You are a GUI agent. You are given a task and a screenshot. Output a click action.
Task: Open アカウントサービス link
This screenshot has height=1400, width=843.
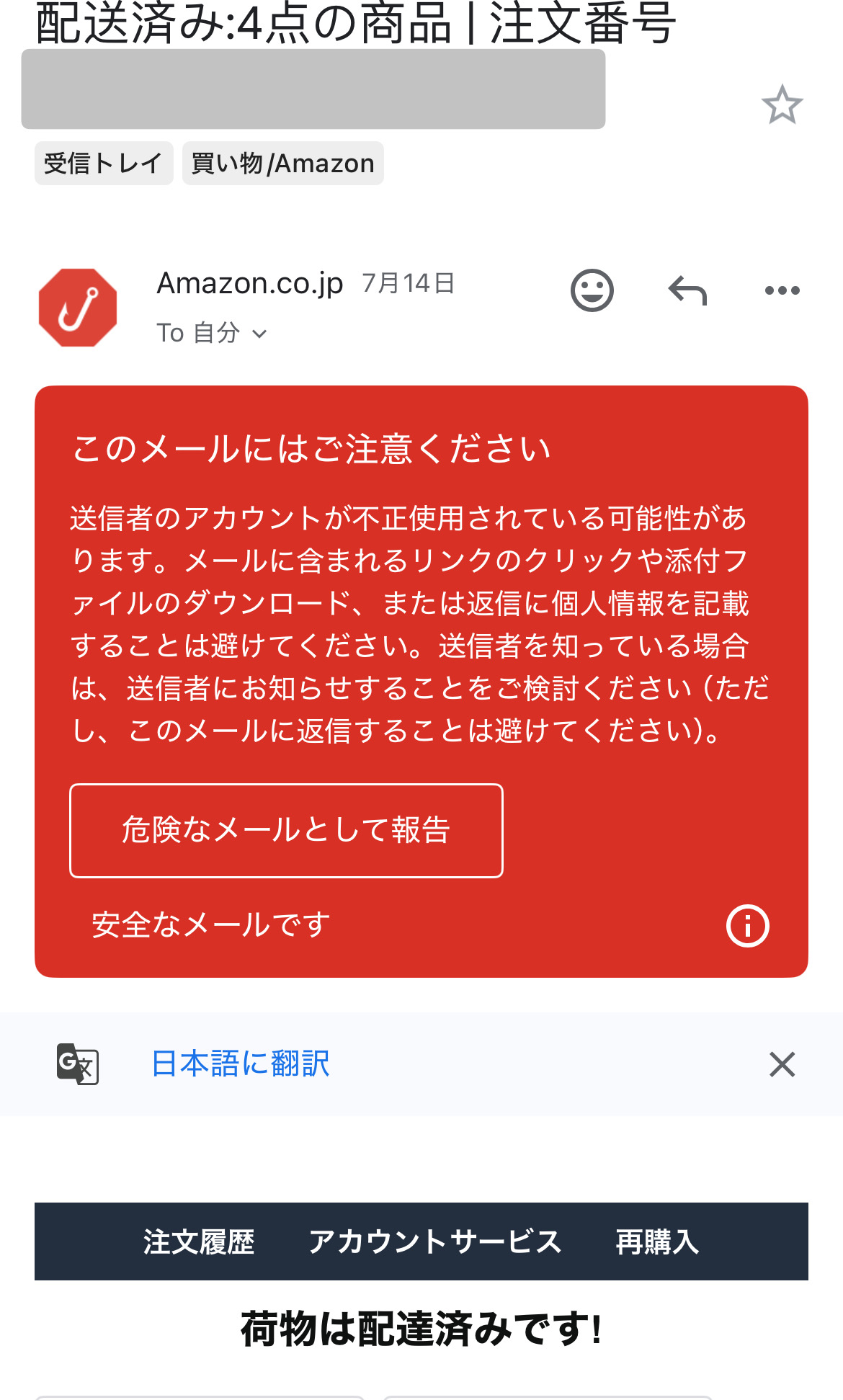point(435,1241)
